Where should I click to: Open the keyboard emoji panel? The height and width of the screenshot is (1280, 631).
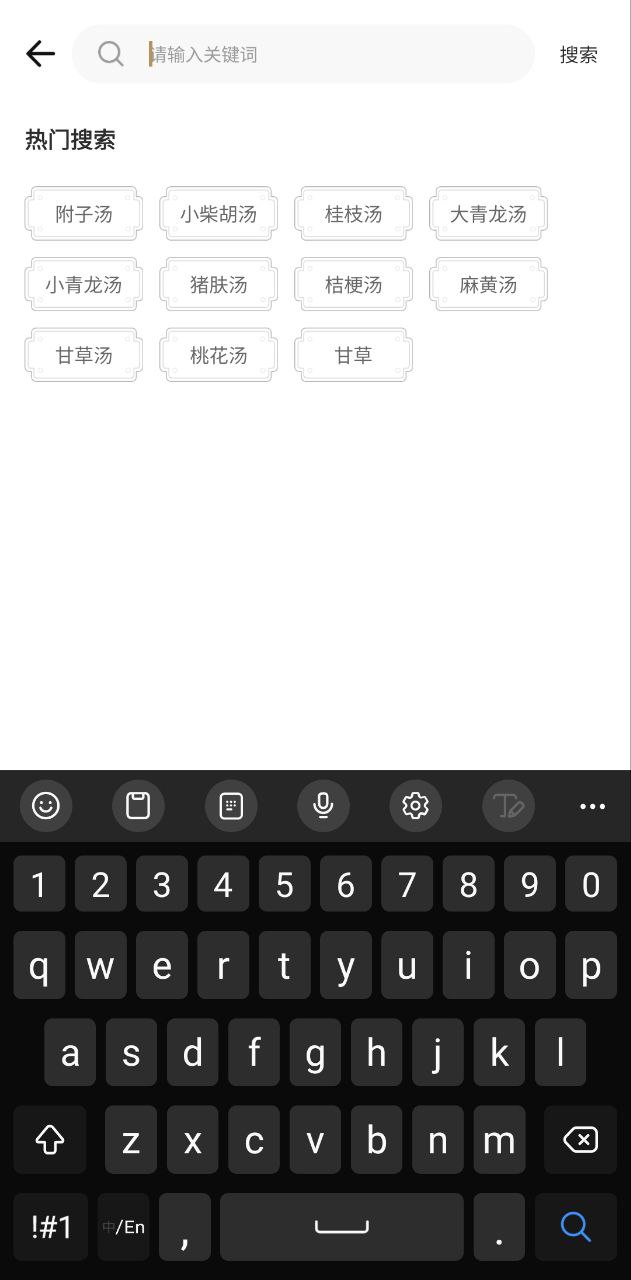coord(46,806)
